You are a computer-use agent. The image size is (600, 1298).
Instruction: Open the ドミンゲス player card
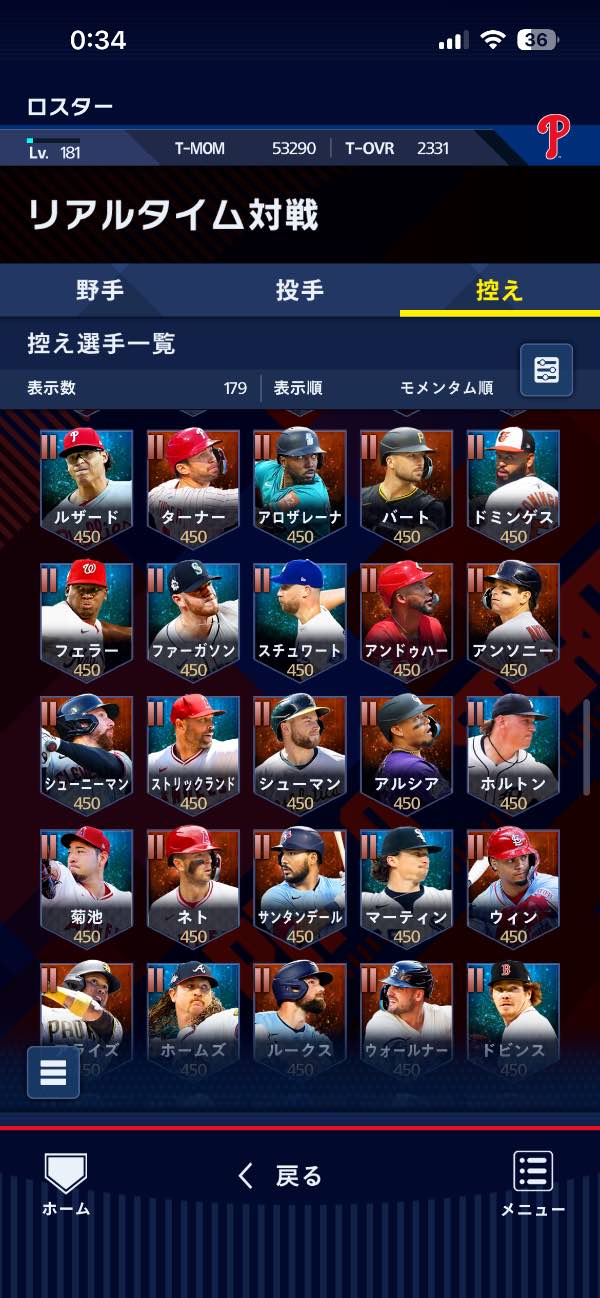(x=513, y=486)
